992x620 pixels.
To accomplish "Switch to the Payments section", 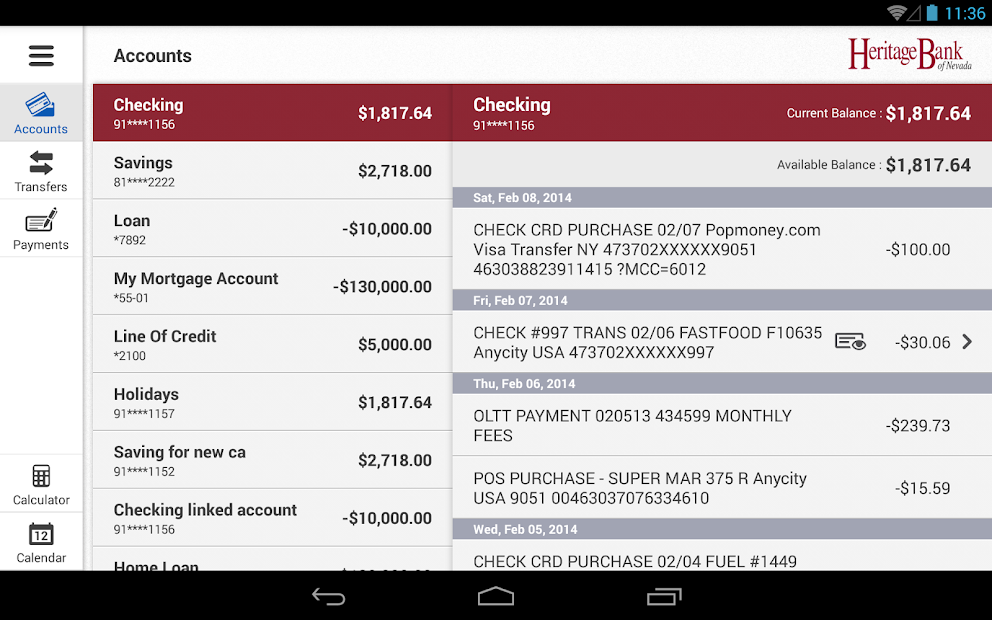I will [x=41, y=229].
